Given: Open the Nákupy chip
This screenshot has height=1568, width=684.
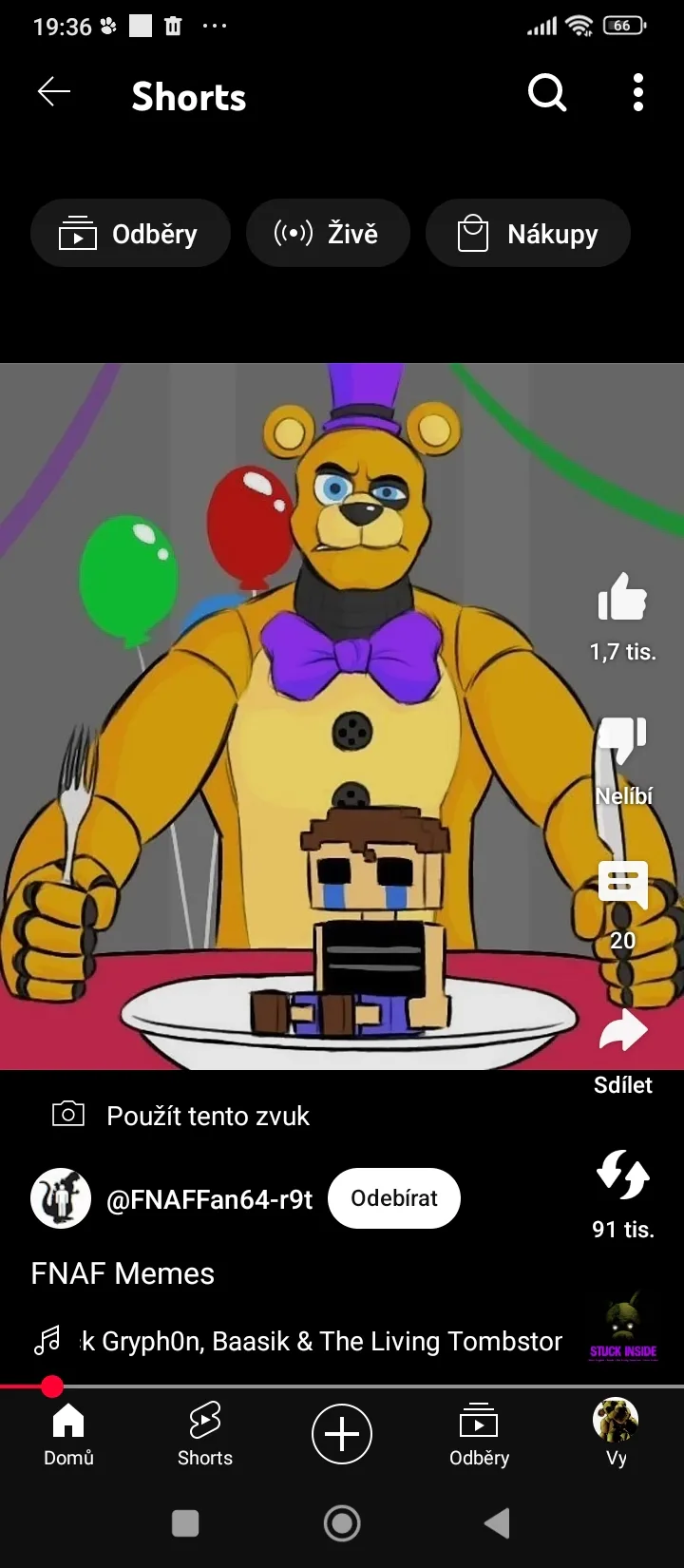Looking at the screenshot, I should tap(528, 233).
